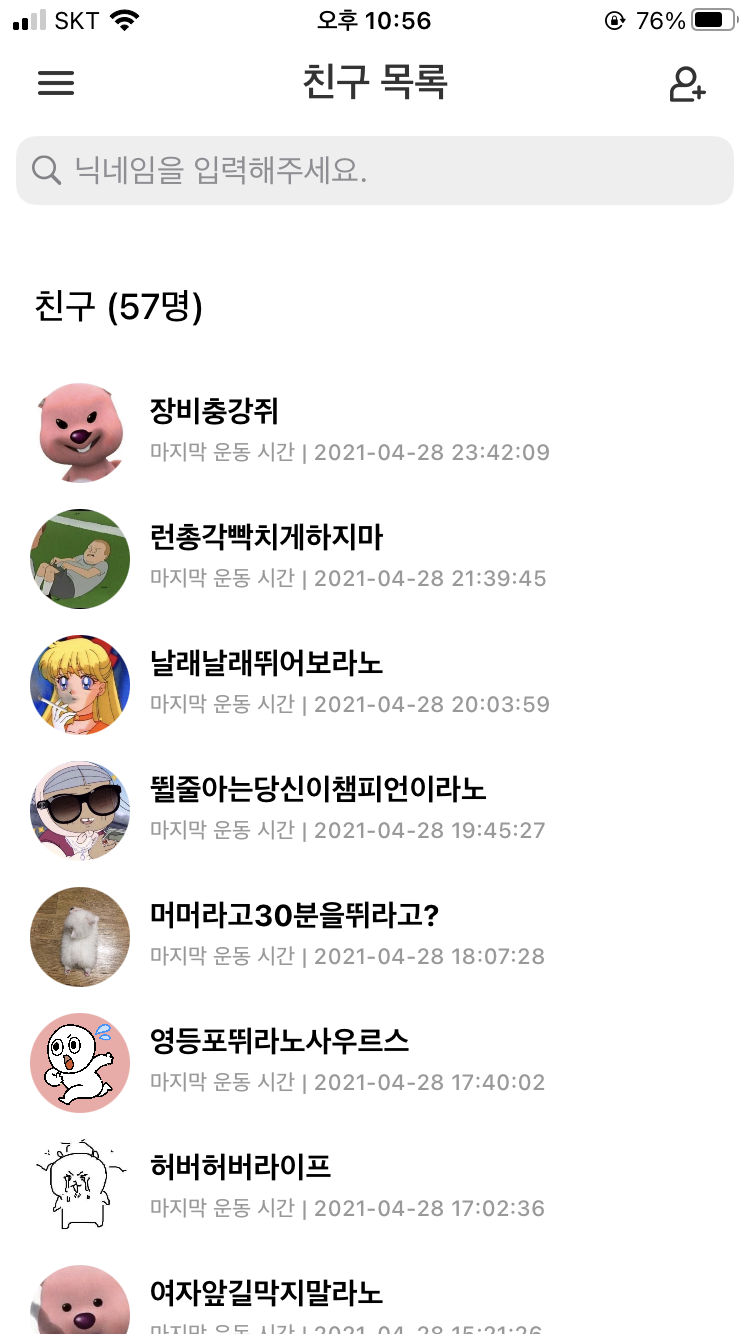The width and height of the screenshot is (750, 1334).
Task: Open the sunglasses avatar of 뛸줄아는당신이챔피언이라노
Action: 80,811
